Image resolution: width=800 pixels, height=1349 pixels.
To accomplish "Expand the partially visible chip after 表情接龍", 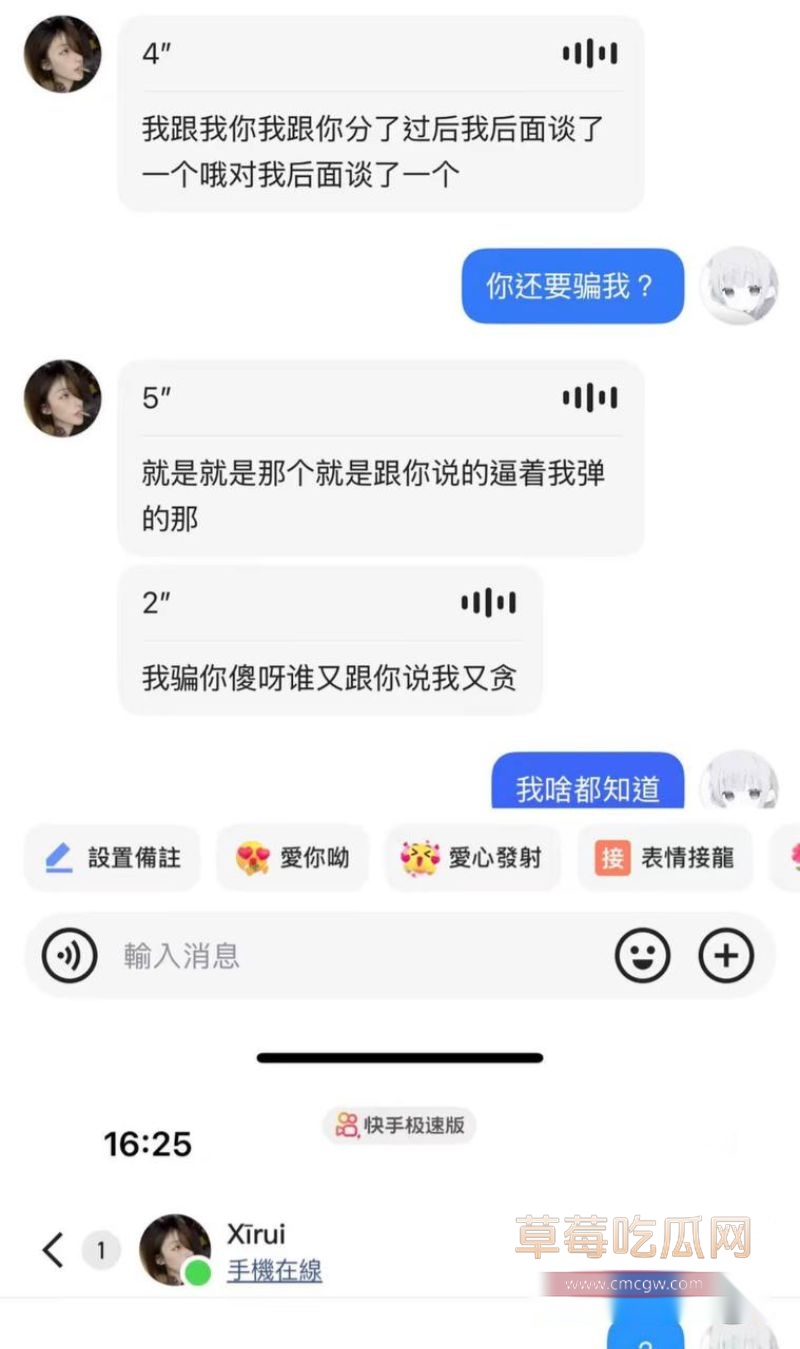I will [789, 856].
